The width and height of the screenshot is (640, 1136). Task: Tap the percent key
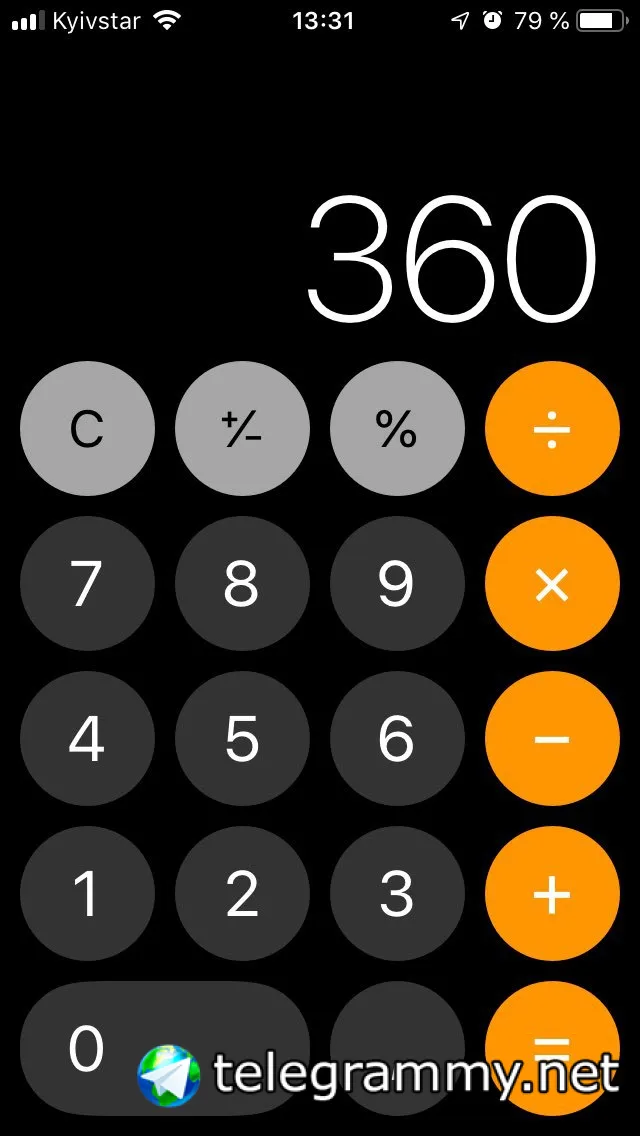click(397, 429)
